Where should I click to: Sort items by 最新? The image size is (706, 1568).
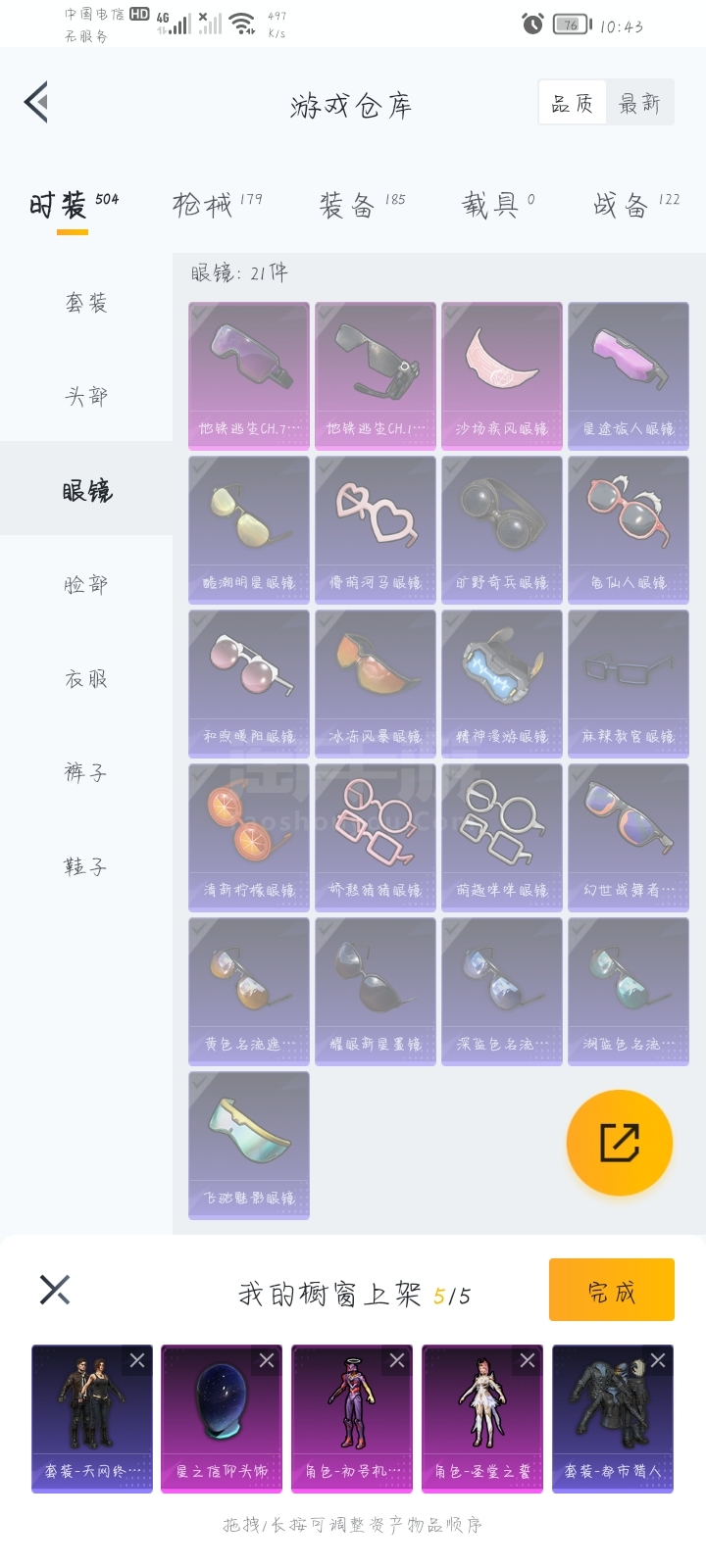(x=639, y=103)
